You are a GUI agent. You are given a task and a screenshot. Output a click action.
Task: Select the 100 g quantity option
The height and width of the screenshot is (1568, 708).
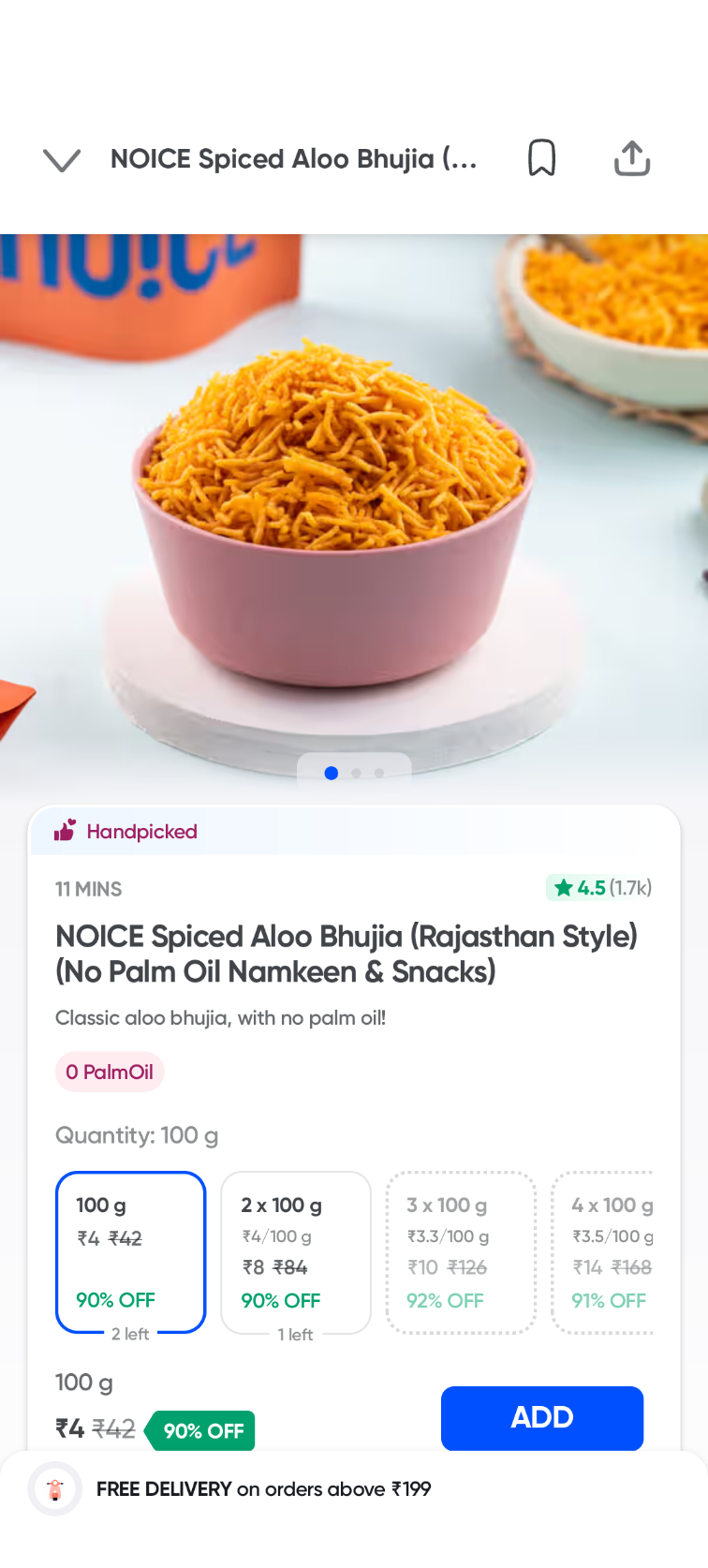tap(130, 1251)
